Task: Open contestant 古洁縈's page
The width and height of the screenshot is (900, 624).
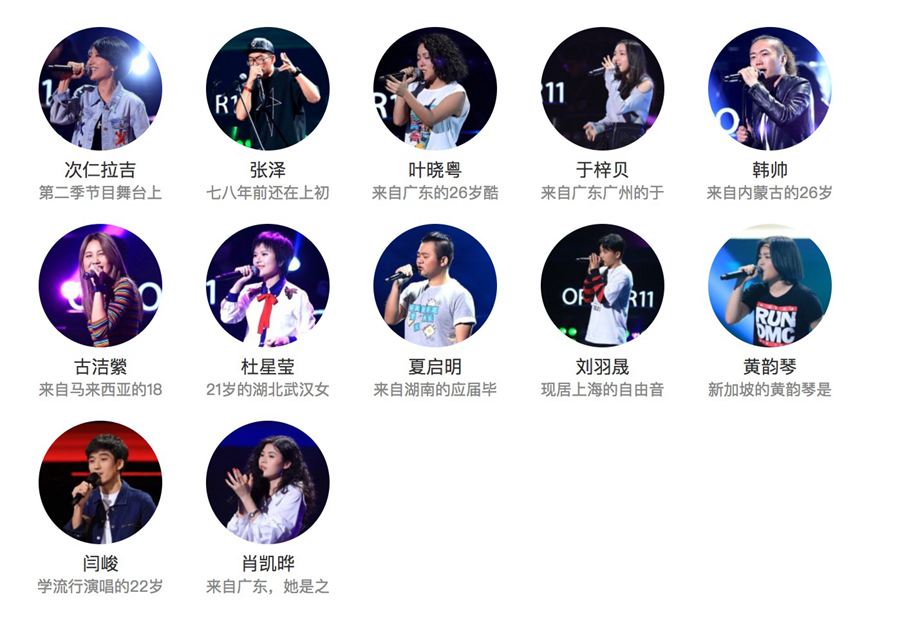Action: 100,286
